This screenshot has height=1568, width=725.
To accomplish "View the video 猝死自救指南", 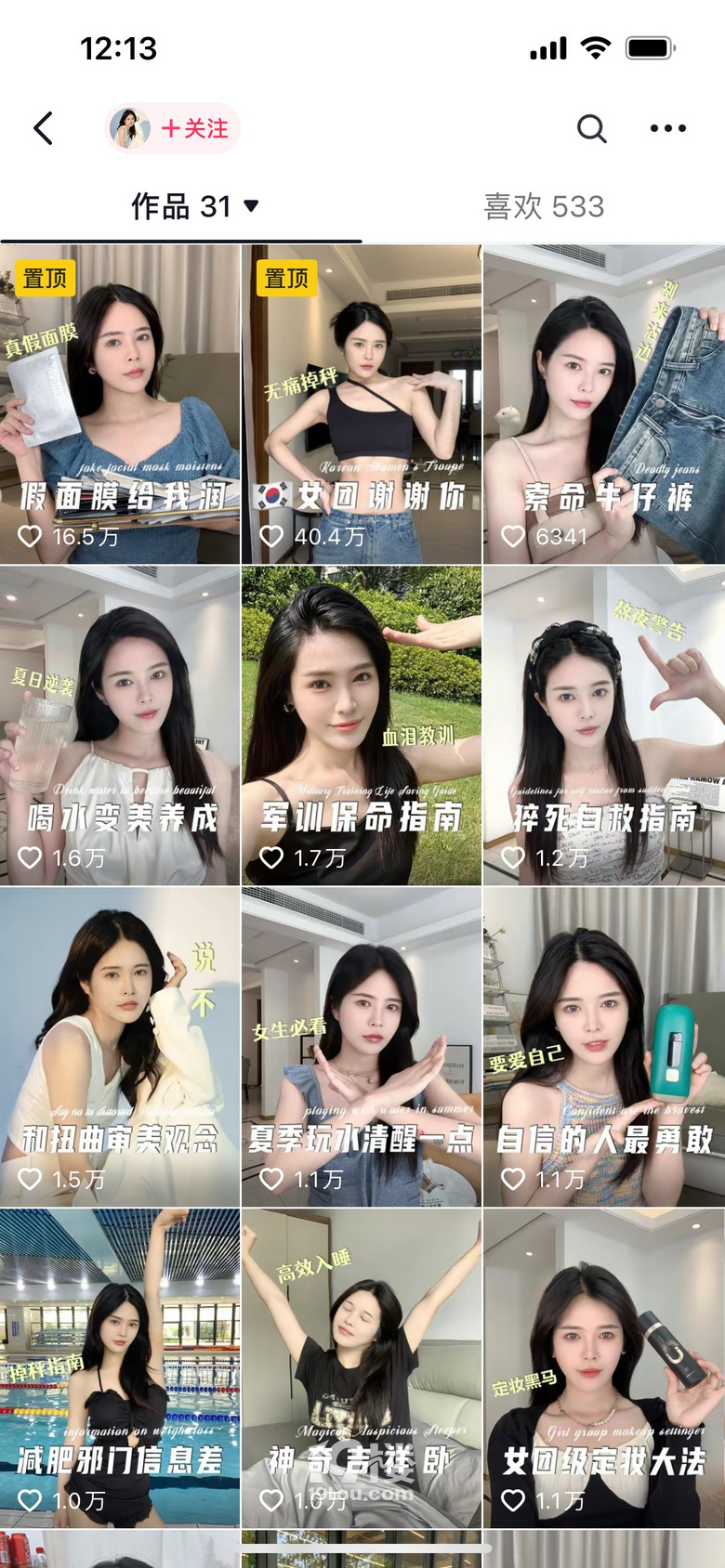I will (x=604, y=725).
